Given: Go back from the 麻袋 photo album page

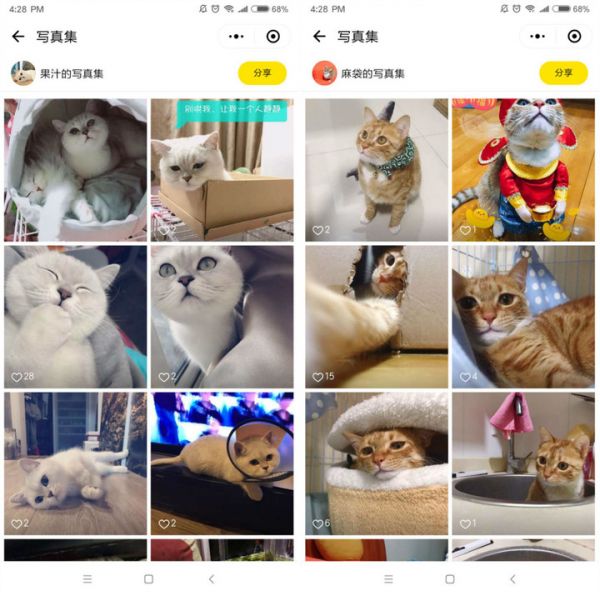Looking at the screenshot, I should pyautogui.click(x=319, y=36).
